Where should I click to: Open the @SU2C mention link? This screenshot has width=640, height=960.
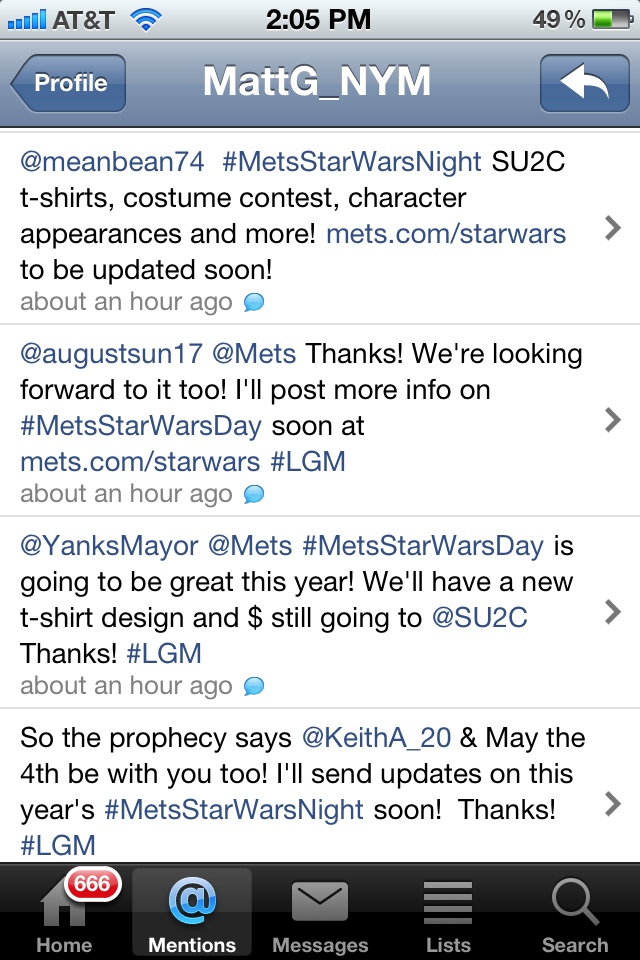pos(479,618)
